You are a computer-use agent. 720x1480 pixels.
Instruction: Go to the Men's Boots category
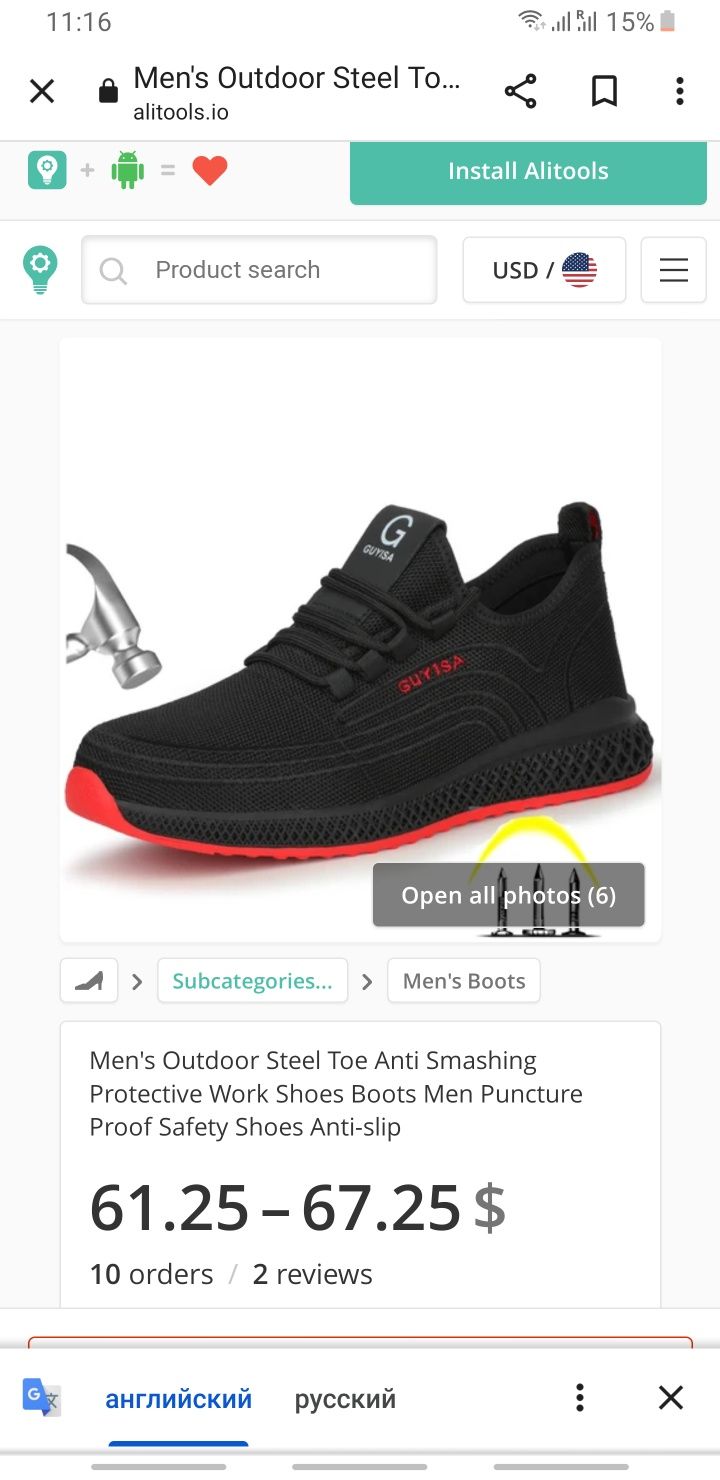pyautogui.click(x=464, y=981)
